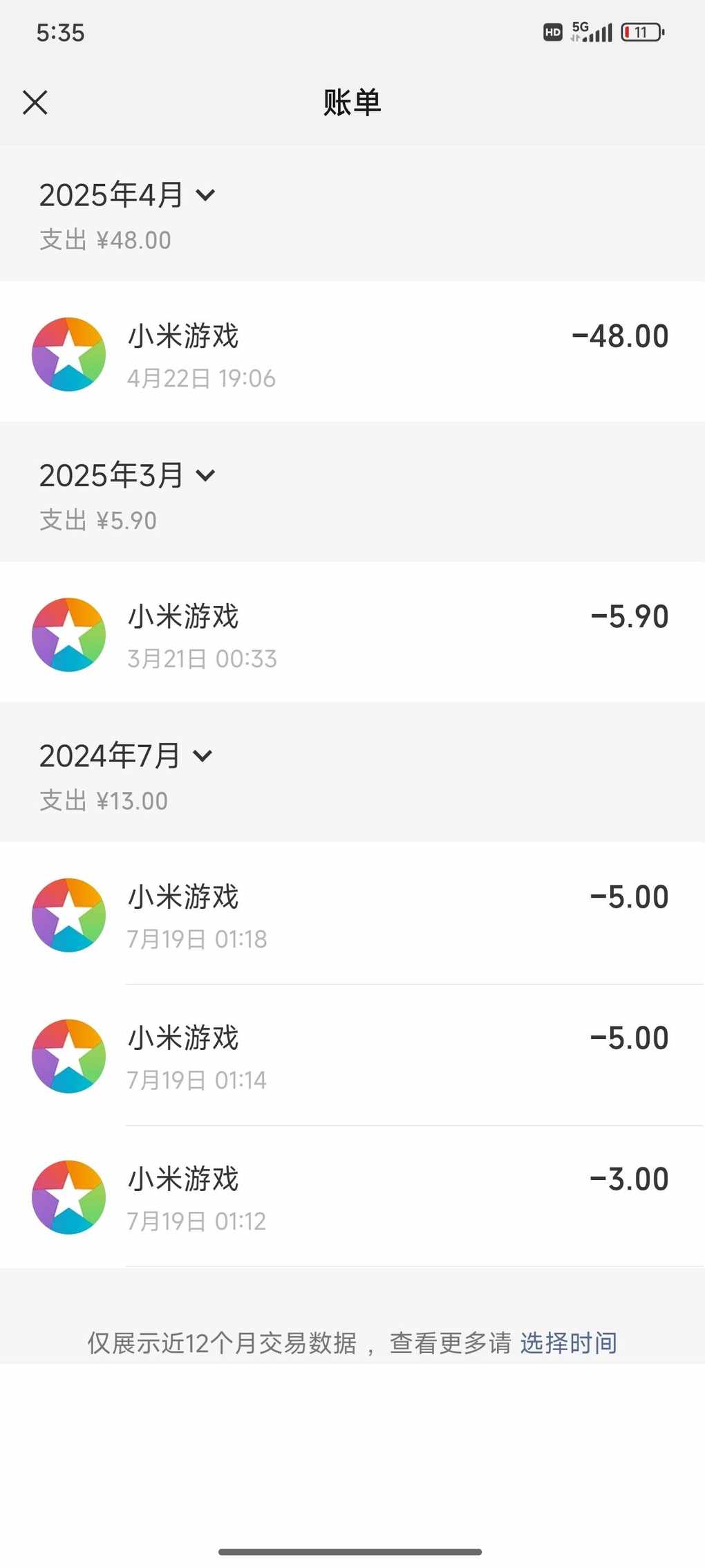The image size is (705, 1568).
Task: Open the 2024年7月 month dropdown
Action: coord(126,755)
